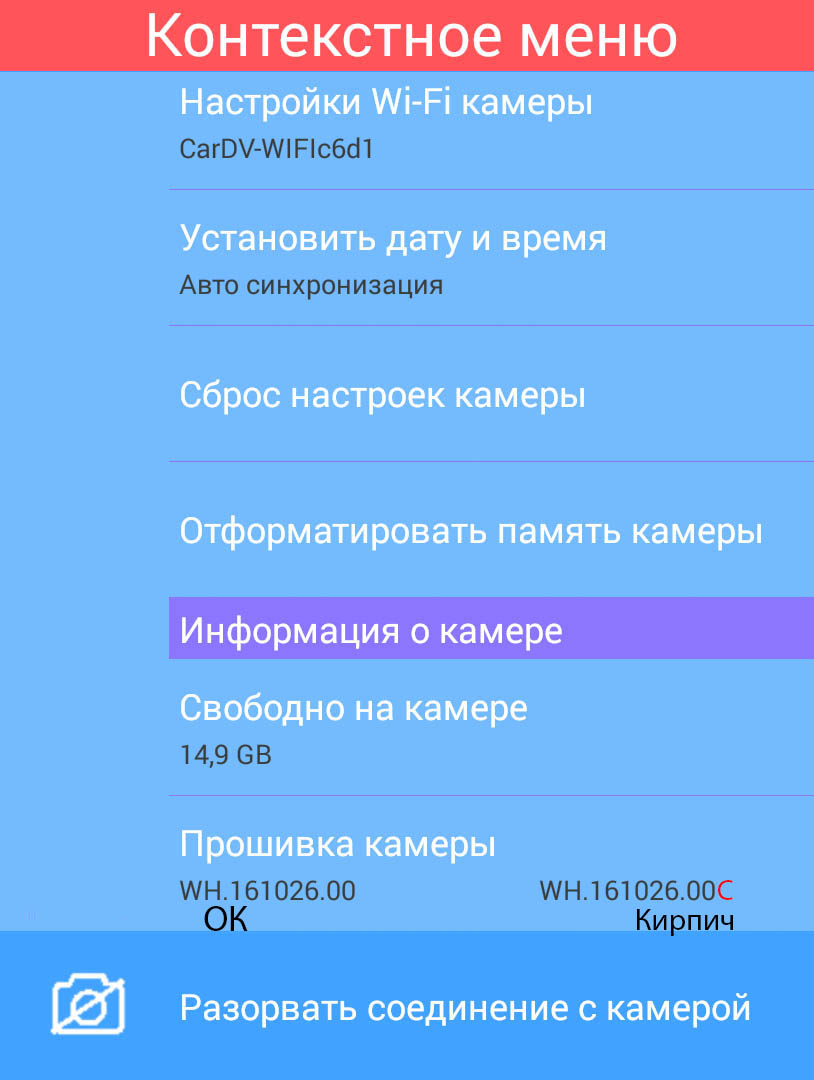Tap Разорвать соединение с камерой
This screenshot has width=814, height=1080.
(464, 1007)
